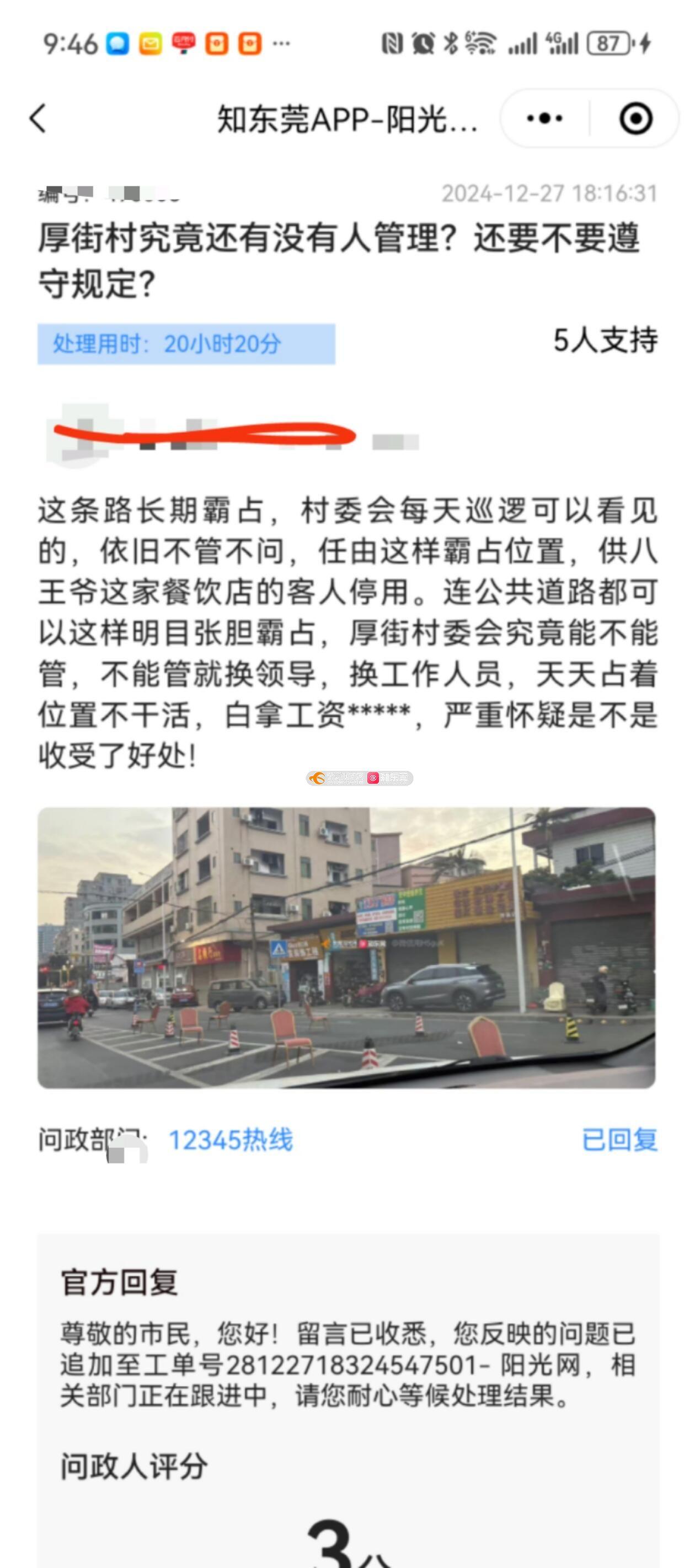Go back using the top-left arrow
This screenshot has height=1568, width=695.
click(38, 118)
